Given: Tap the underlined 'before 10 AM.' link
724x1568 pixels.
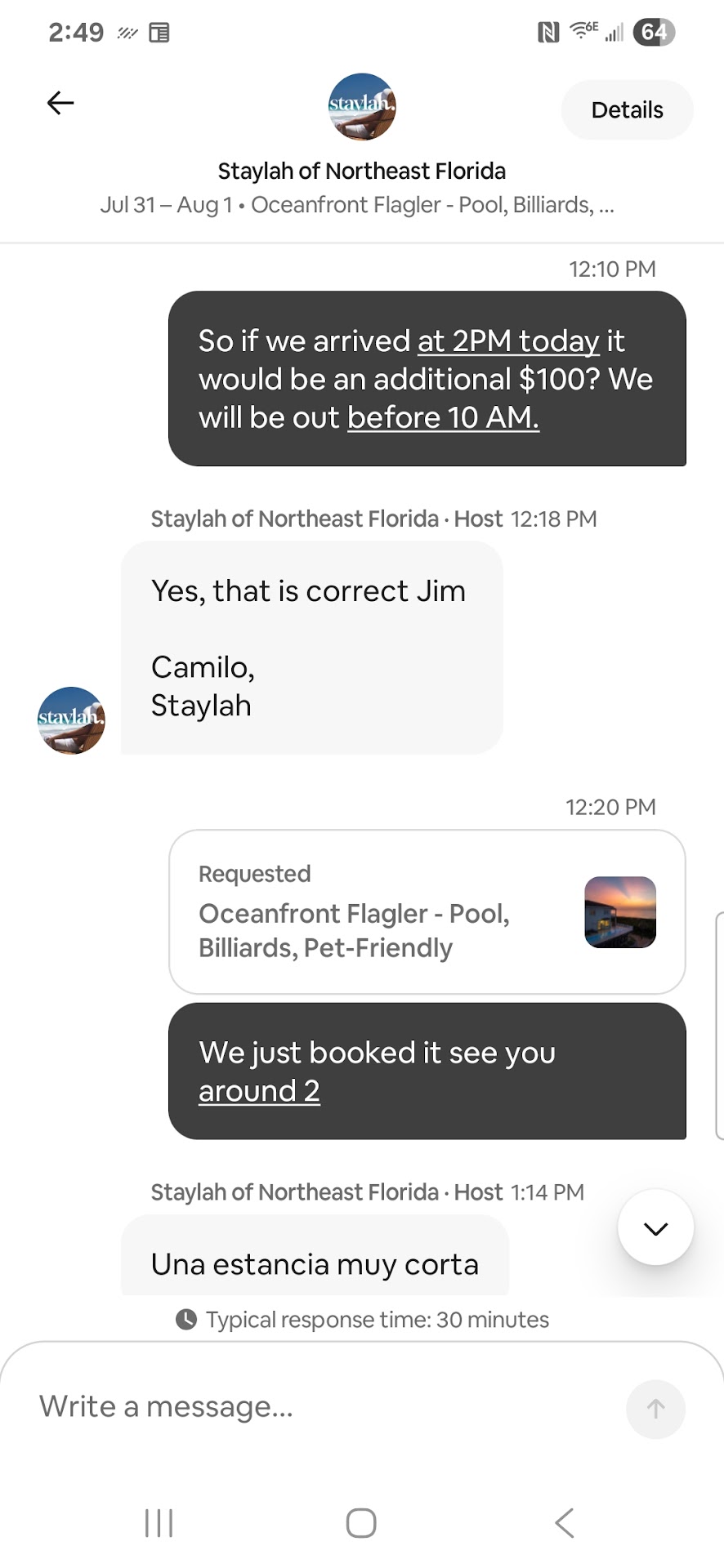Looking at the screenshot, I should [443, 418].
